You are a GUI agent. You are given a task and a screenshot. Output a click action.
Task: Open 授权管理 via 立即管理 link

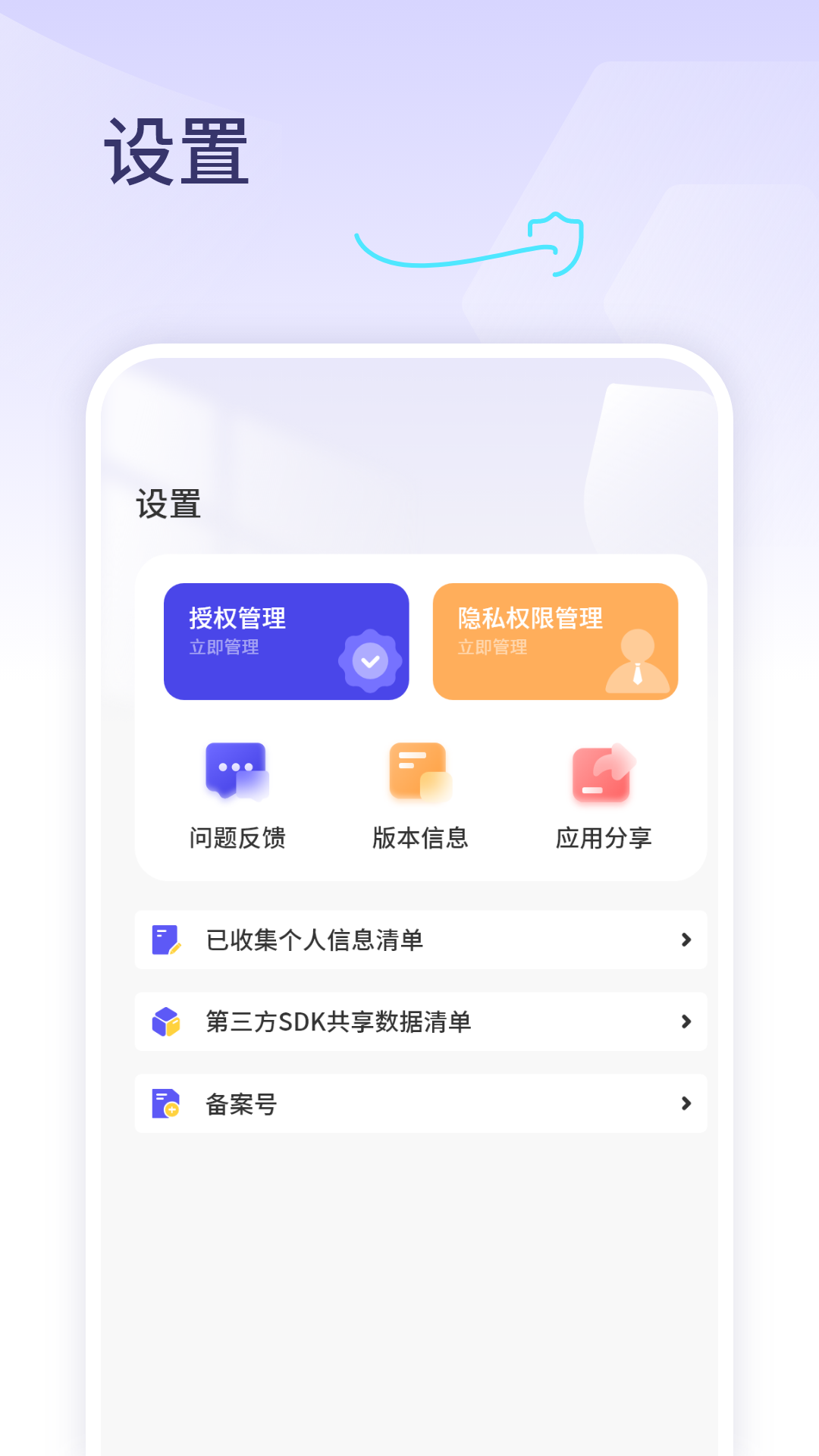224,648
